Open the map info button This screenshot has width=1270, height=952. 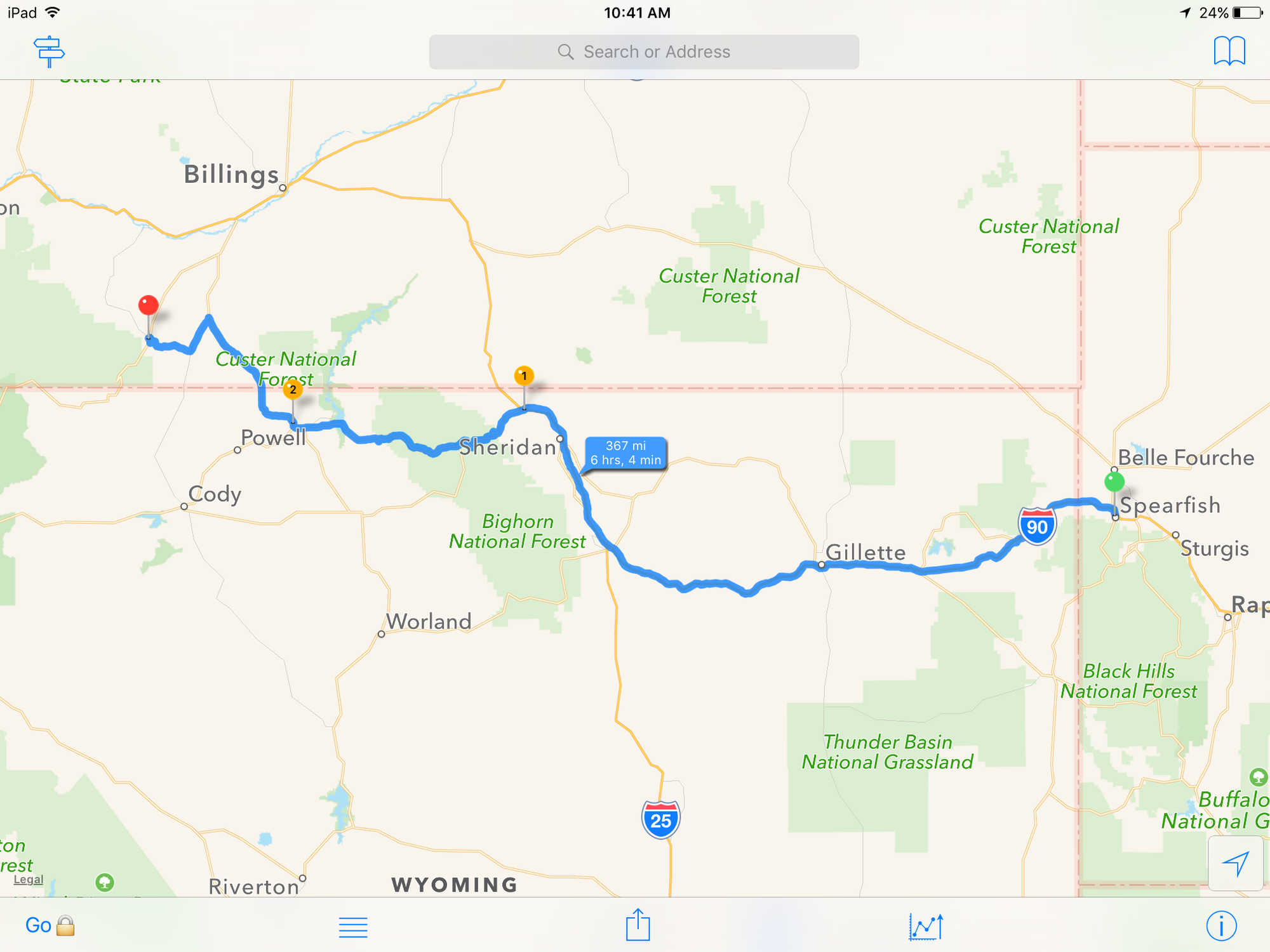(x=1221, y=926)
